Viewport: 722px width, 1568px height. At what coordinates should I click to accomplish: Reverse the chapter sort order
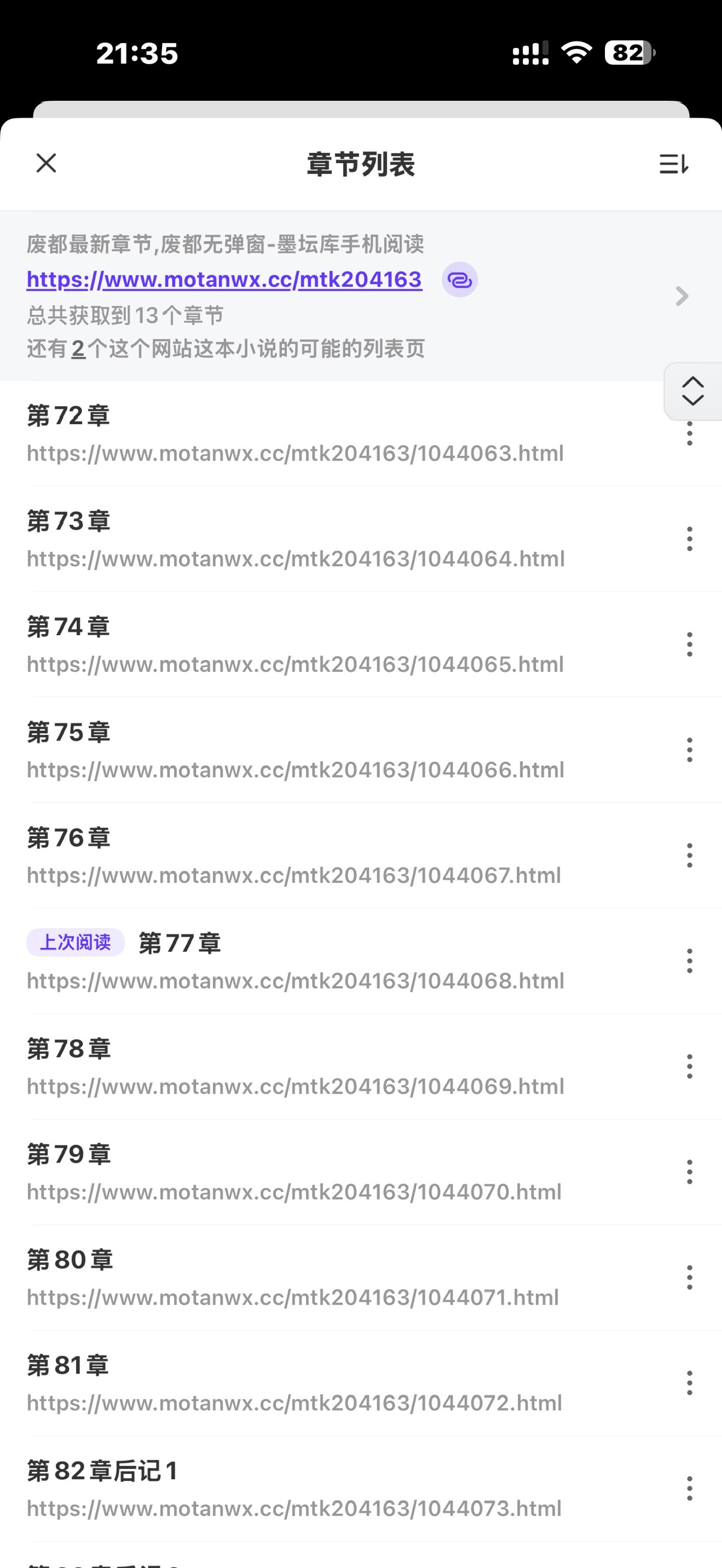click(x=674, y=164)
